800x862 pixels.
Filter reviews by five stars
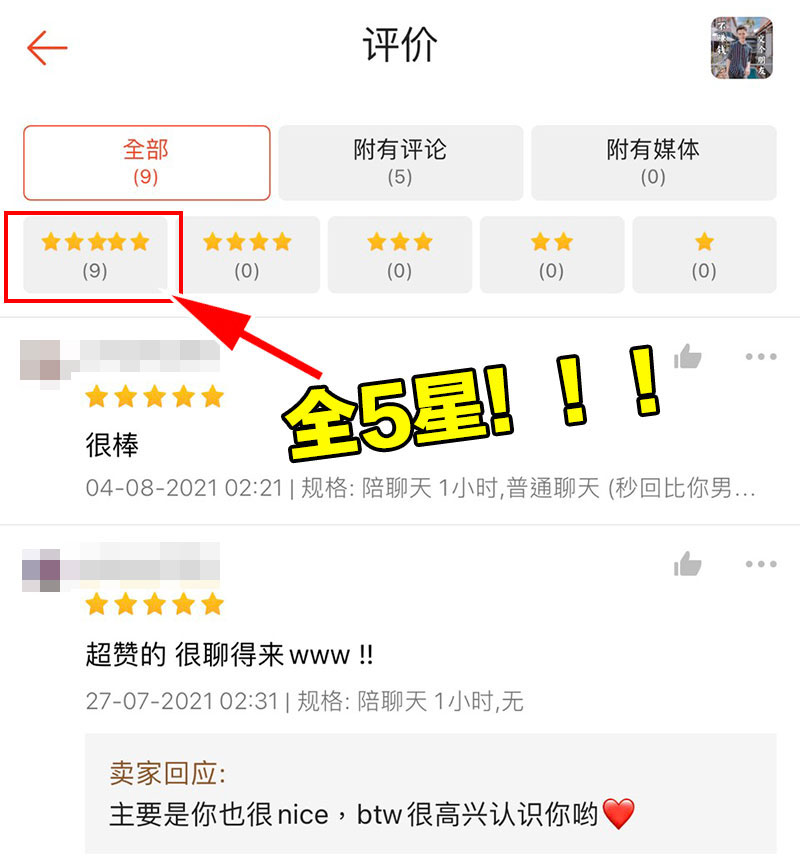coord(95,254)
